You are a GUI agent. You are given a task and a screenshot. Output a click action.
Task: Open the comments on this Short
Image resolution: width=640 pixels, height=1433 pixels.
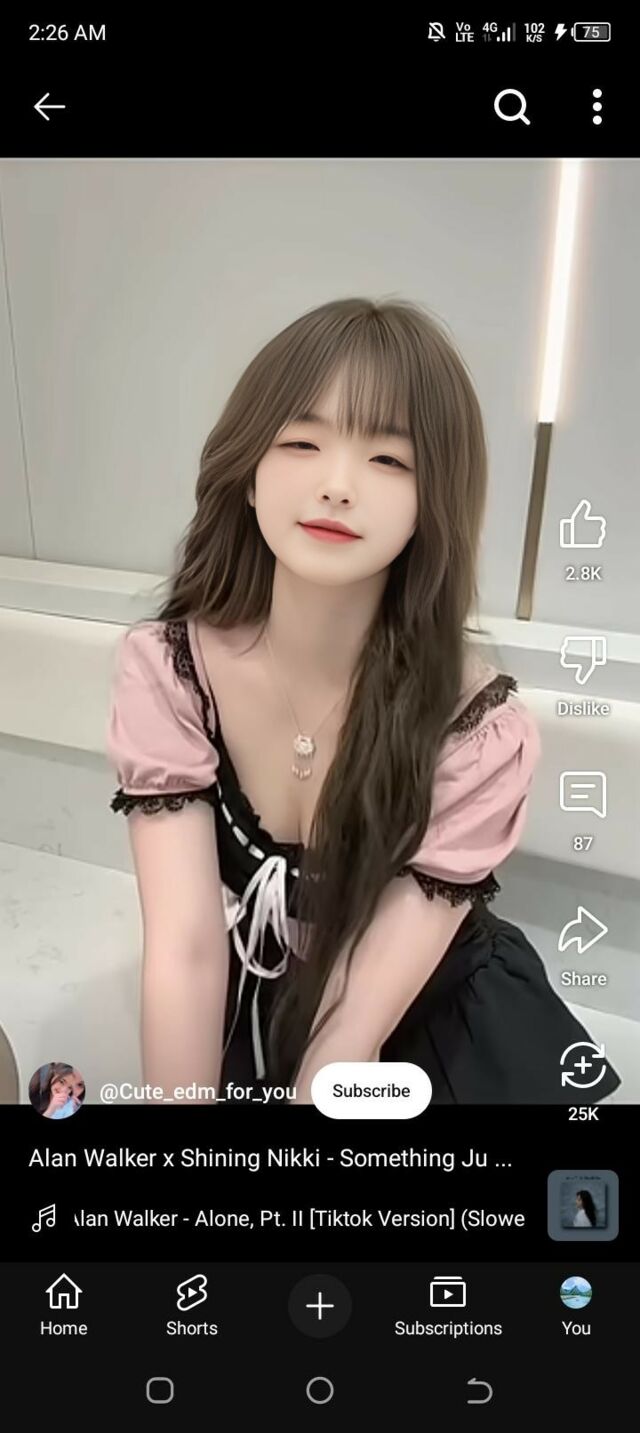583,795
